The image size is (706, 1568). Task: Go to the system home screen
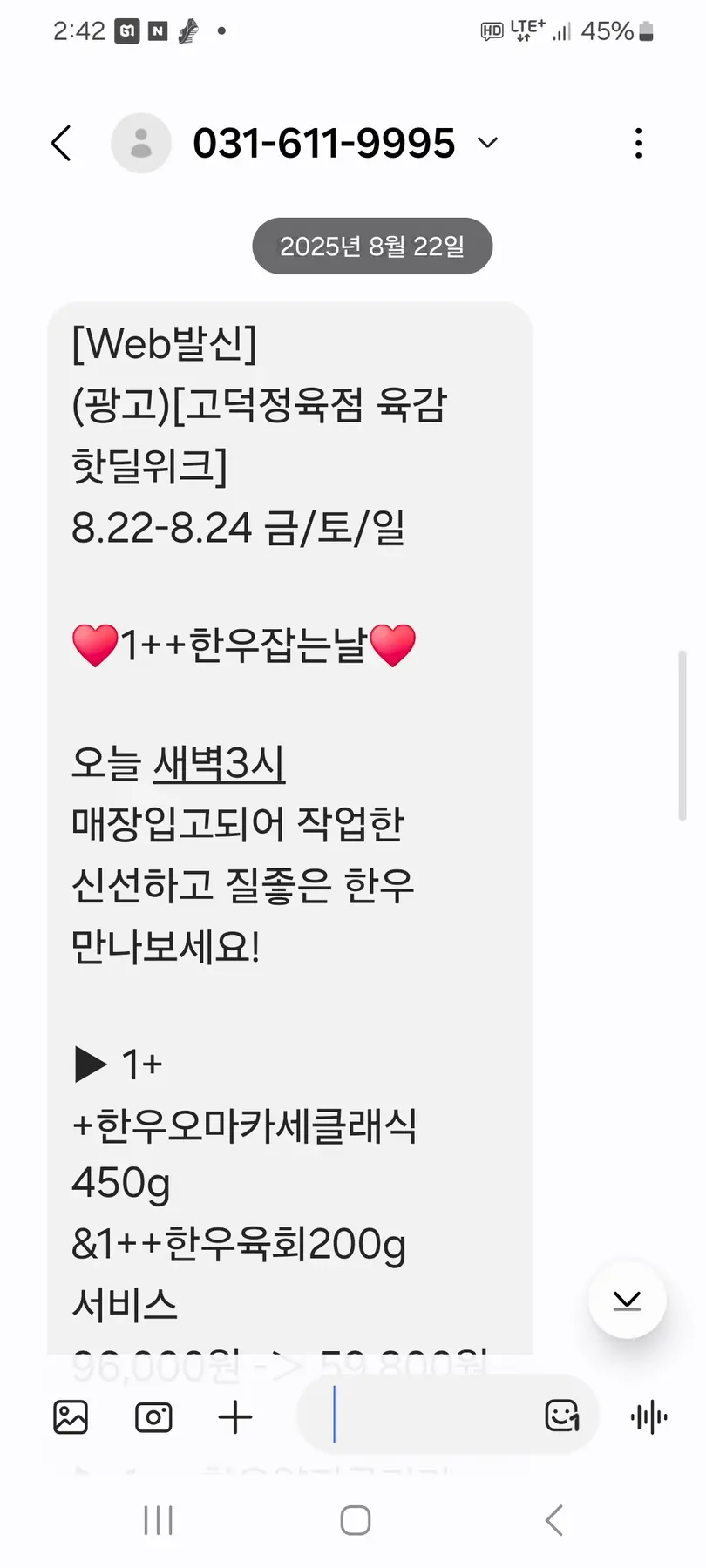(355, 1521)
